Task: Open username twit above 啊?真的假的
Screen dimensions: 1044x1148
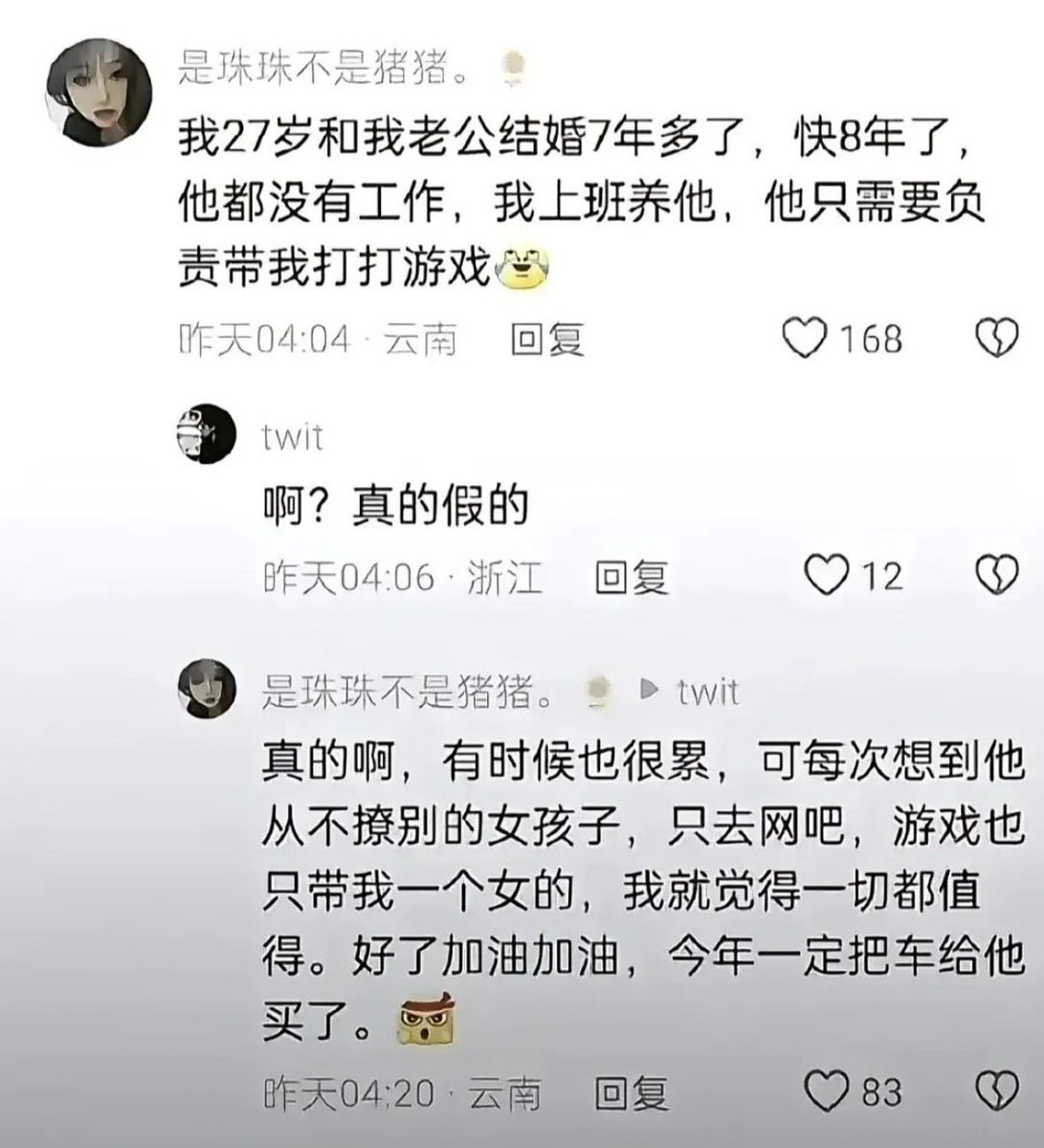Action: pyautogui.click(x=293, y=438)
